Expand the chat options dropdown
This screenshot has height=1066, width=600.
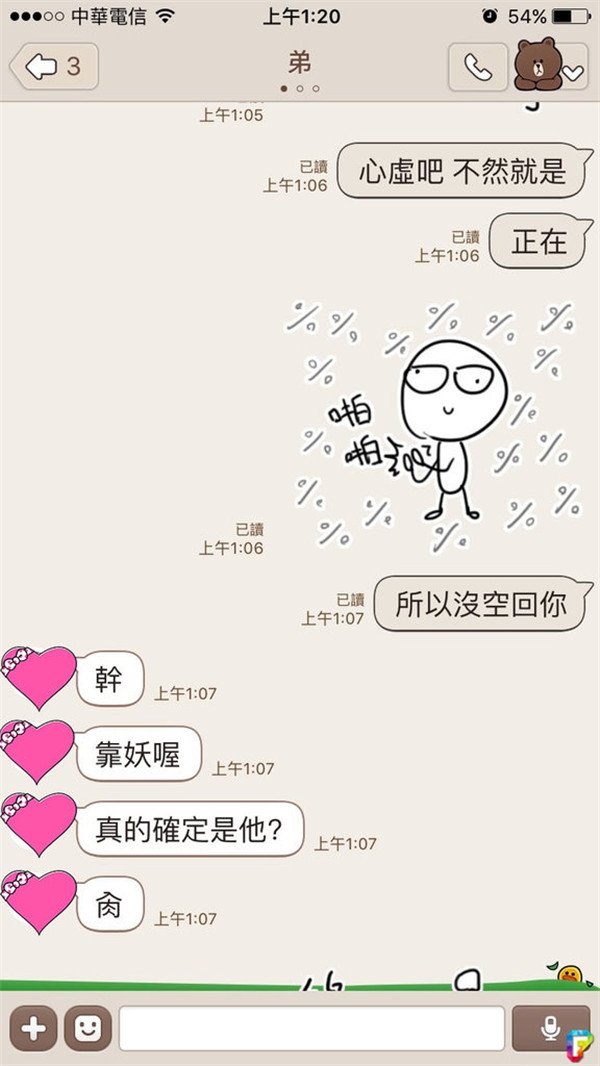click(573, 72)
